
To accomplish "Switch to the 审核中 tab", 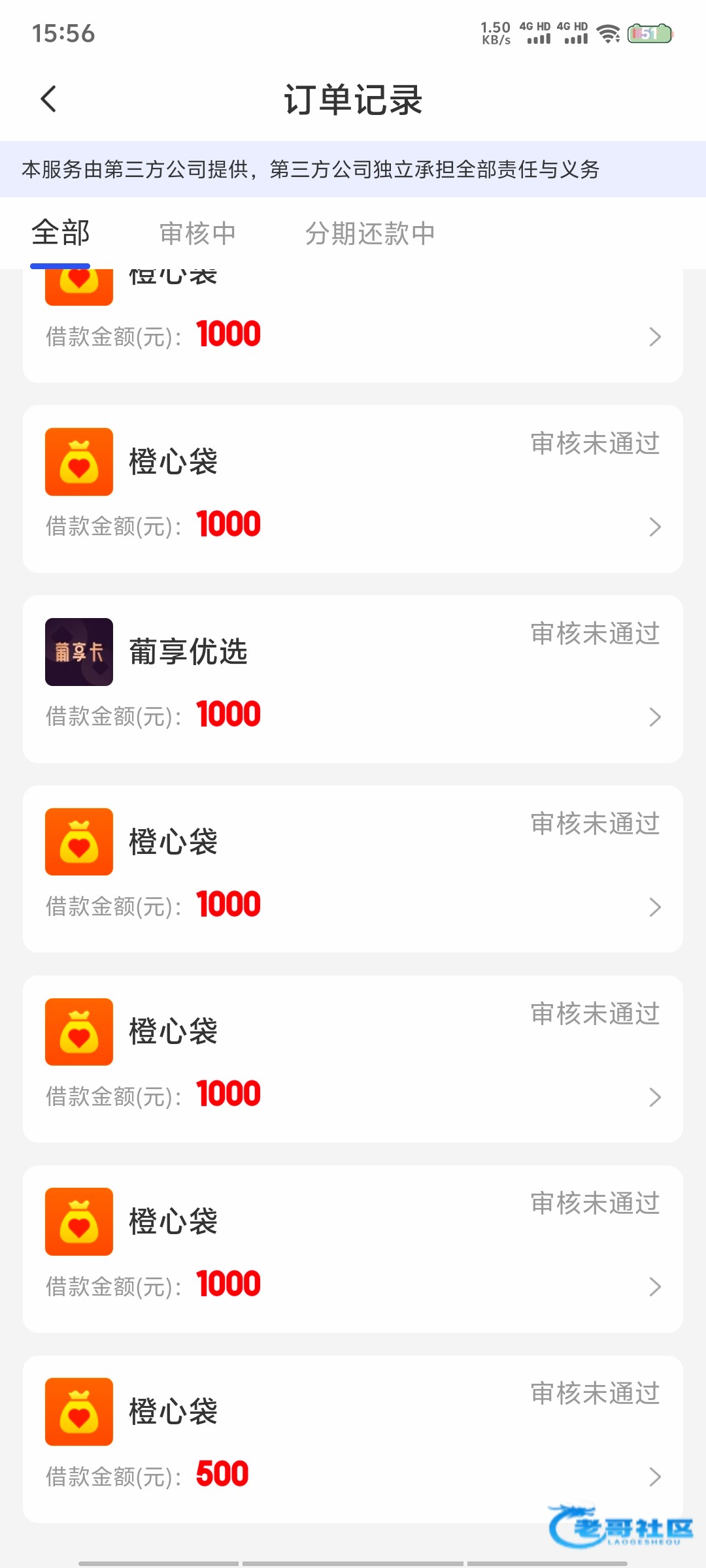I will [x=197, y=233].
